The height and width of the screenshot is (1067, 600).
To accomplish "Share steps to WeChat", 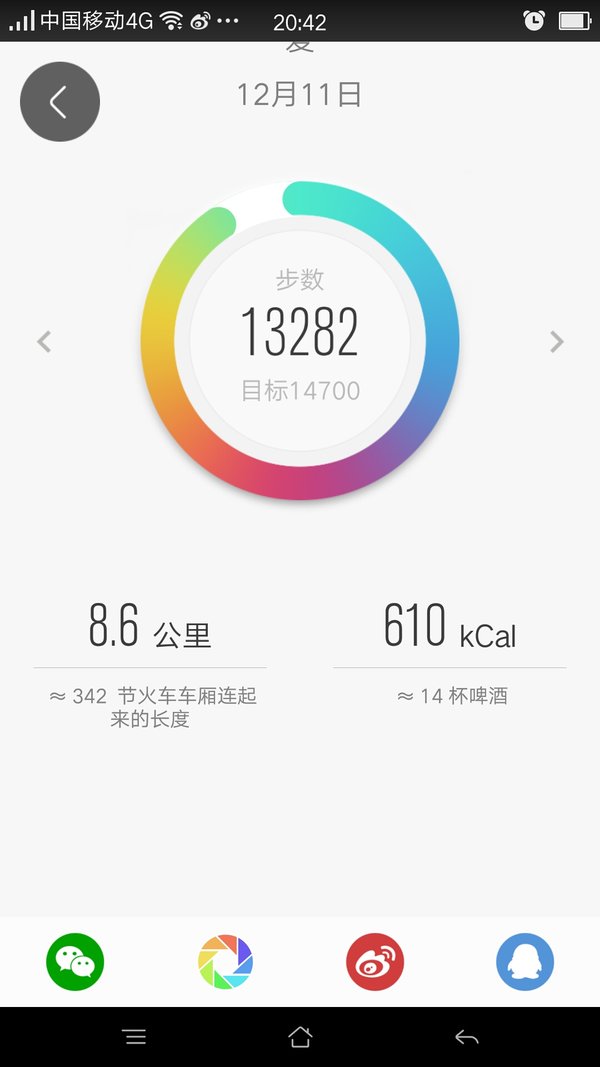I will coord(75,962).
